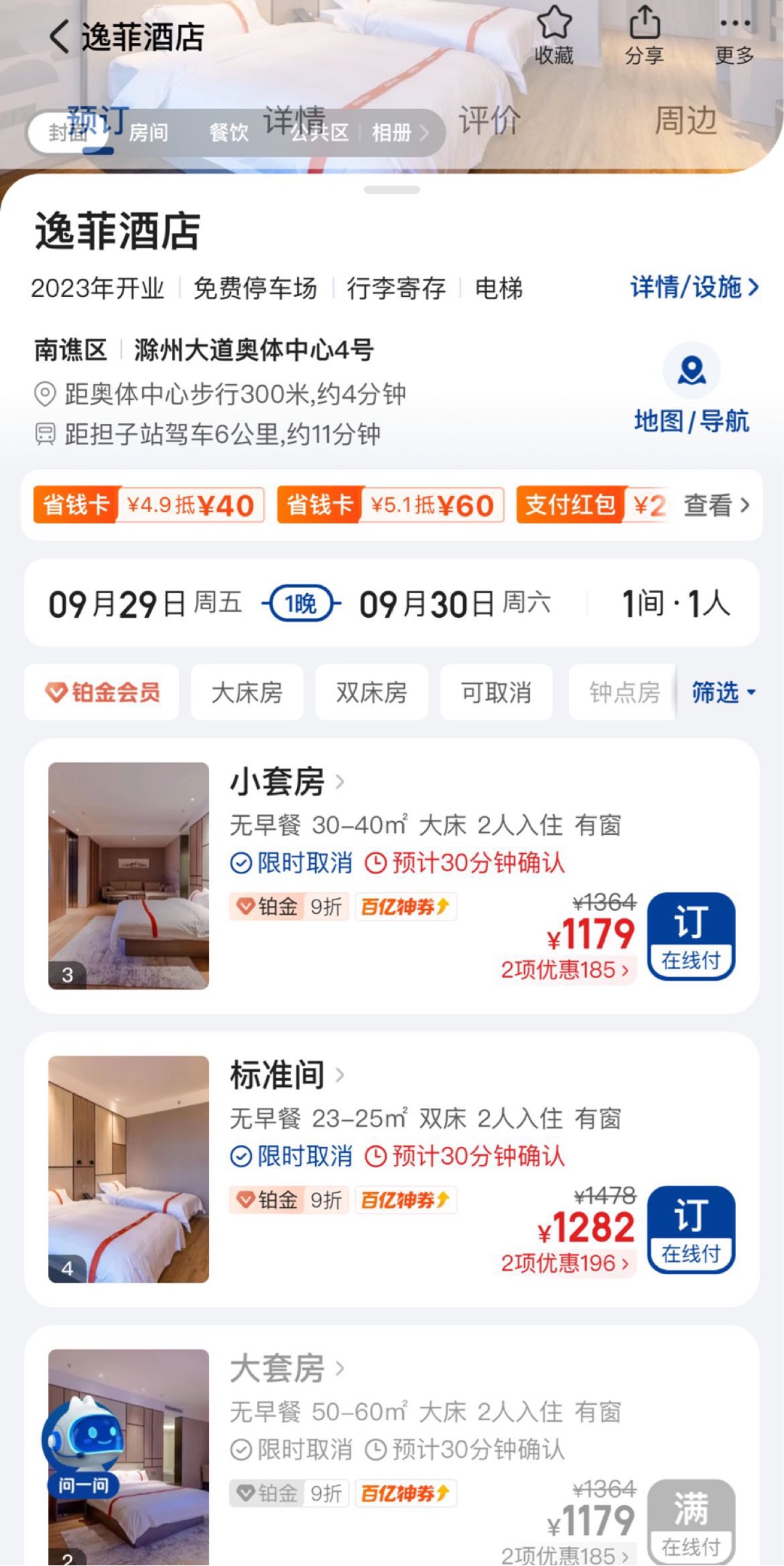Open the 详情/设施 link

pyautogui.click(x=694, y=287)
